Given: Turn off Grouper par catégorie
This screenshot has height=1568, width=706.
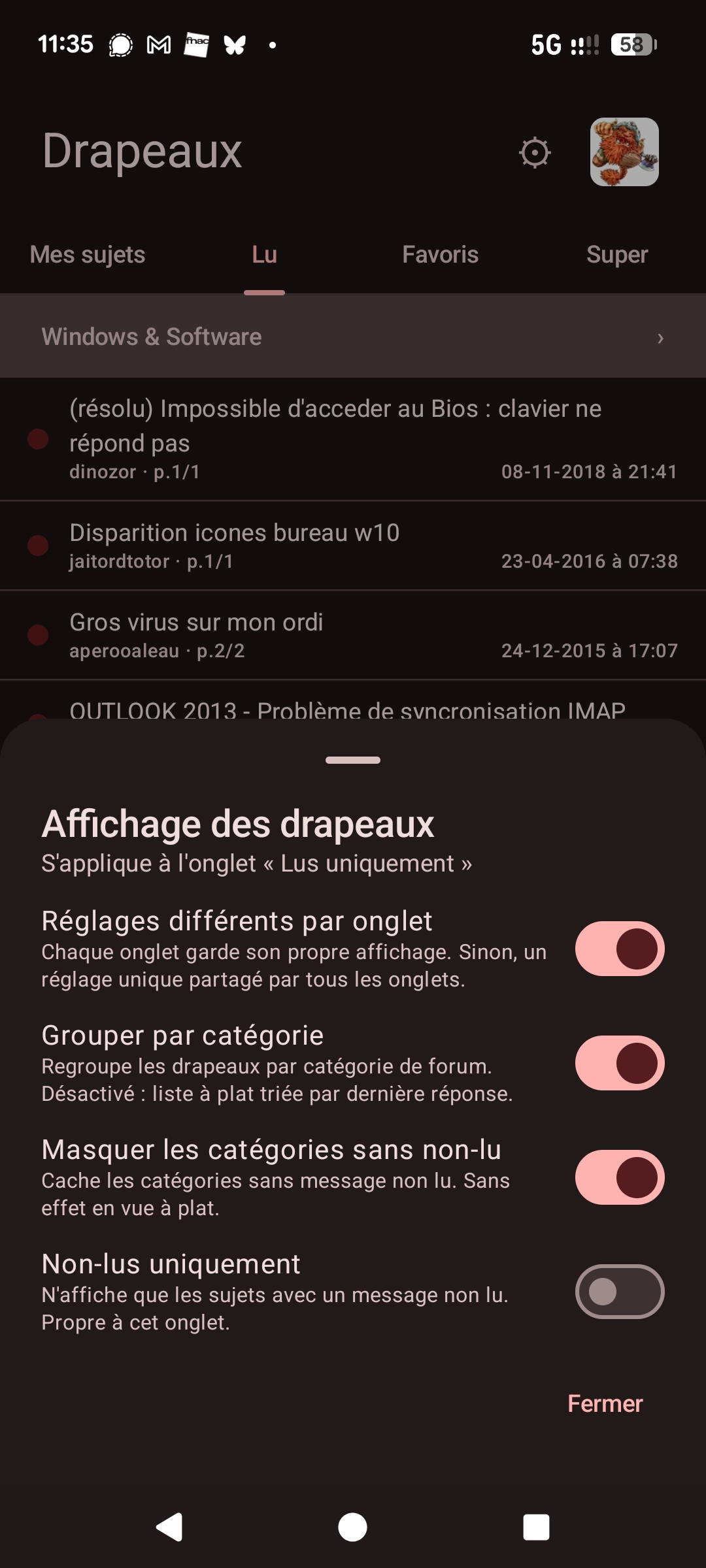Looking at the screenshot, I should (x=620, y=1063).
